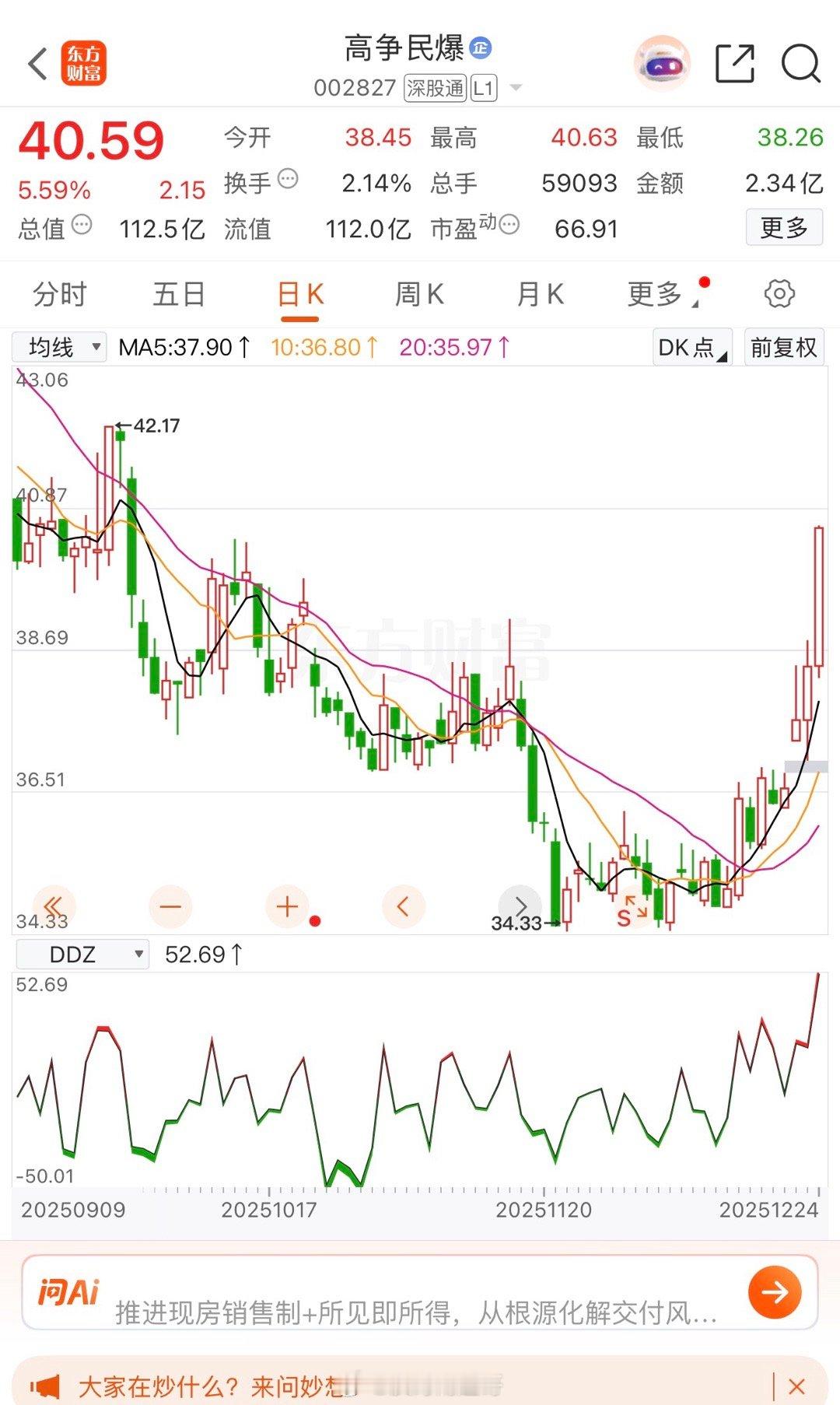The width and height of the screenshot is (840, 1405).
Task: Toggle 前复权 price adjustment mode
Action: pos(783,347)
